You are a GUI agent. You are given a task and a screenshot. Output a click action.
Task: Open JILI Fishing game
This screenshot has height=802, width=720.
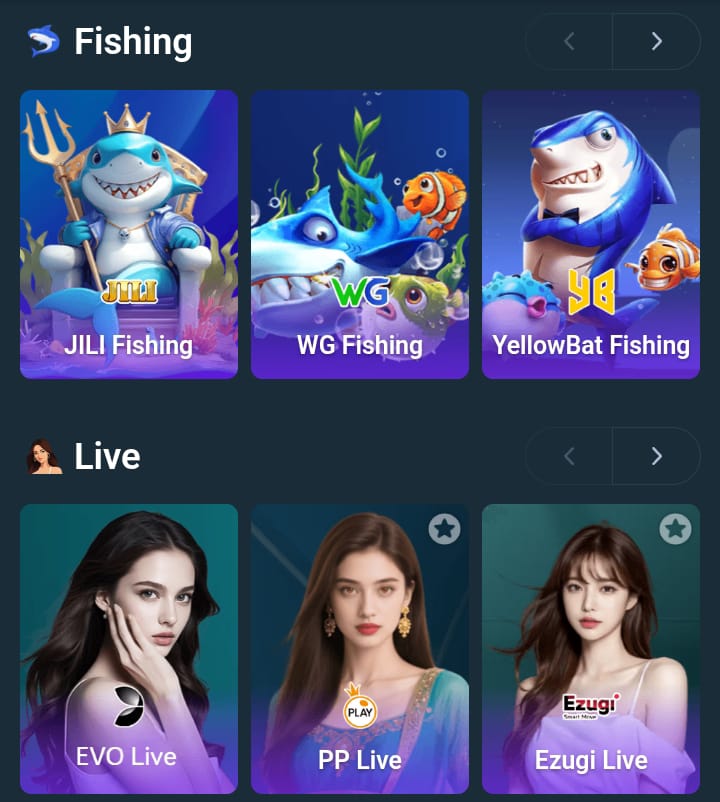pos(129,235)
